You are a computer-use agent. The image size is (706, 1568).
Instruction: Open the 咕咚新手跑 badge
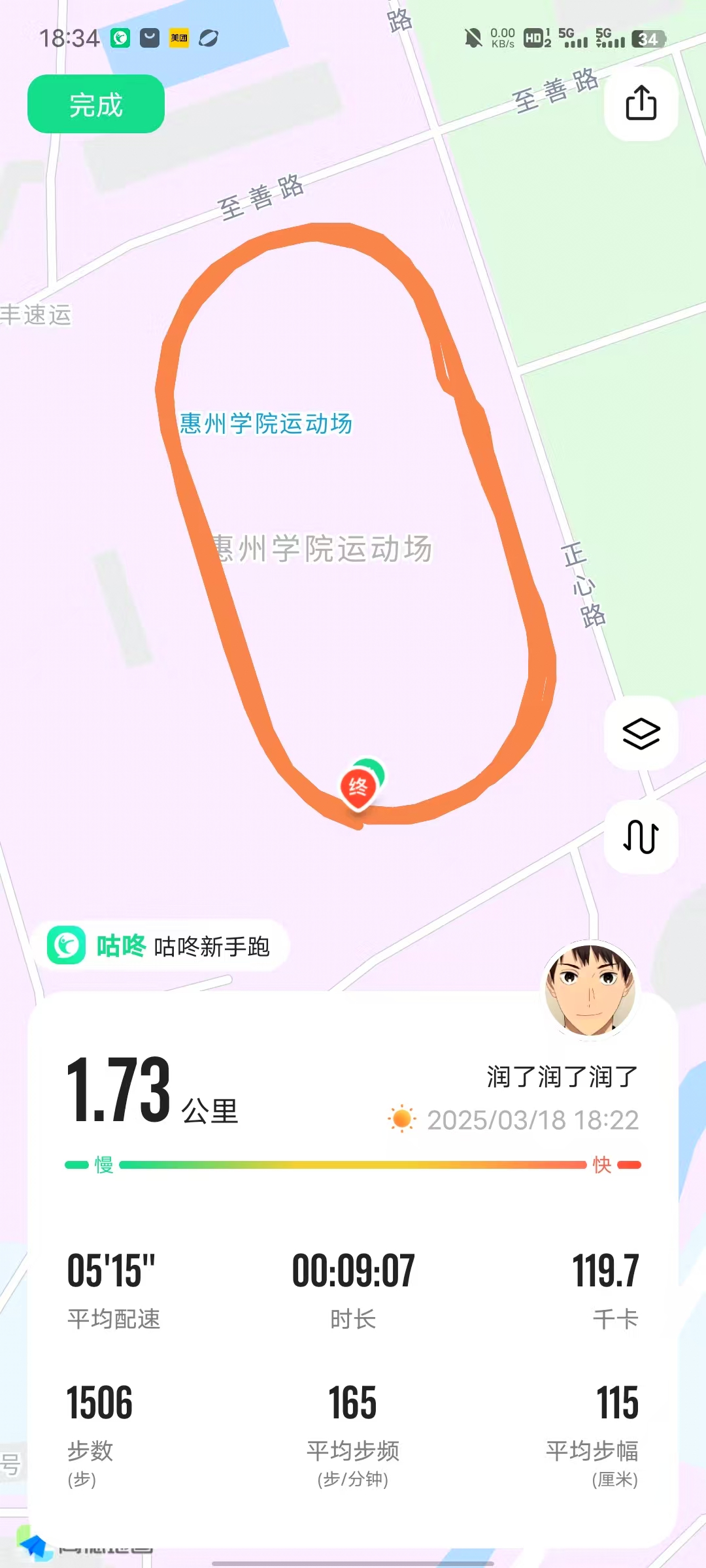[160, 945]
